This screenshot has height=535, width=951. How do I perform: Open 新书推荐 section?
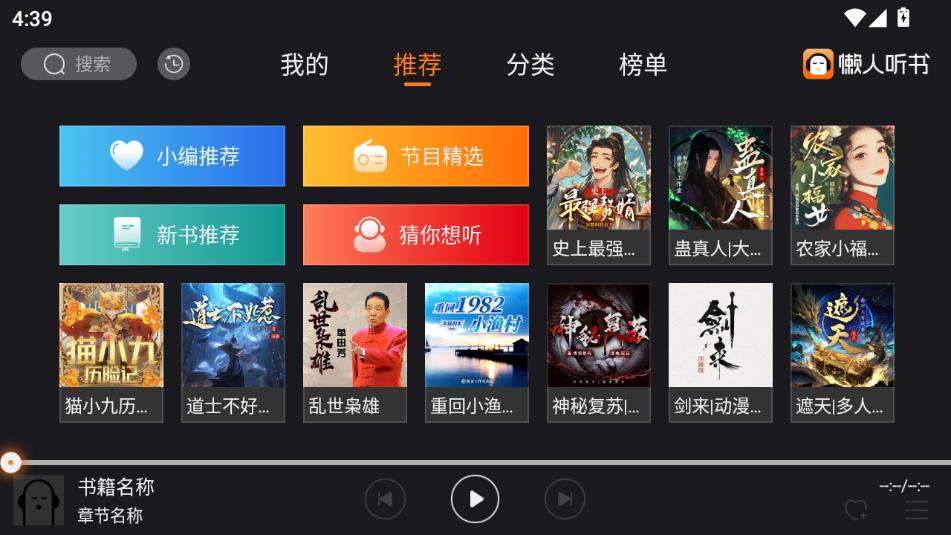pyautogui.click(x=172, y=235)
